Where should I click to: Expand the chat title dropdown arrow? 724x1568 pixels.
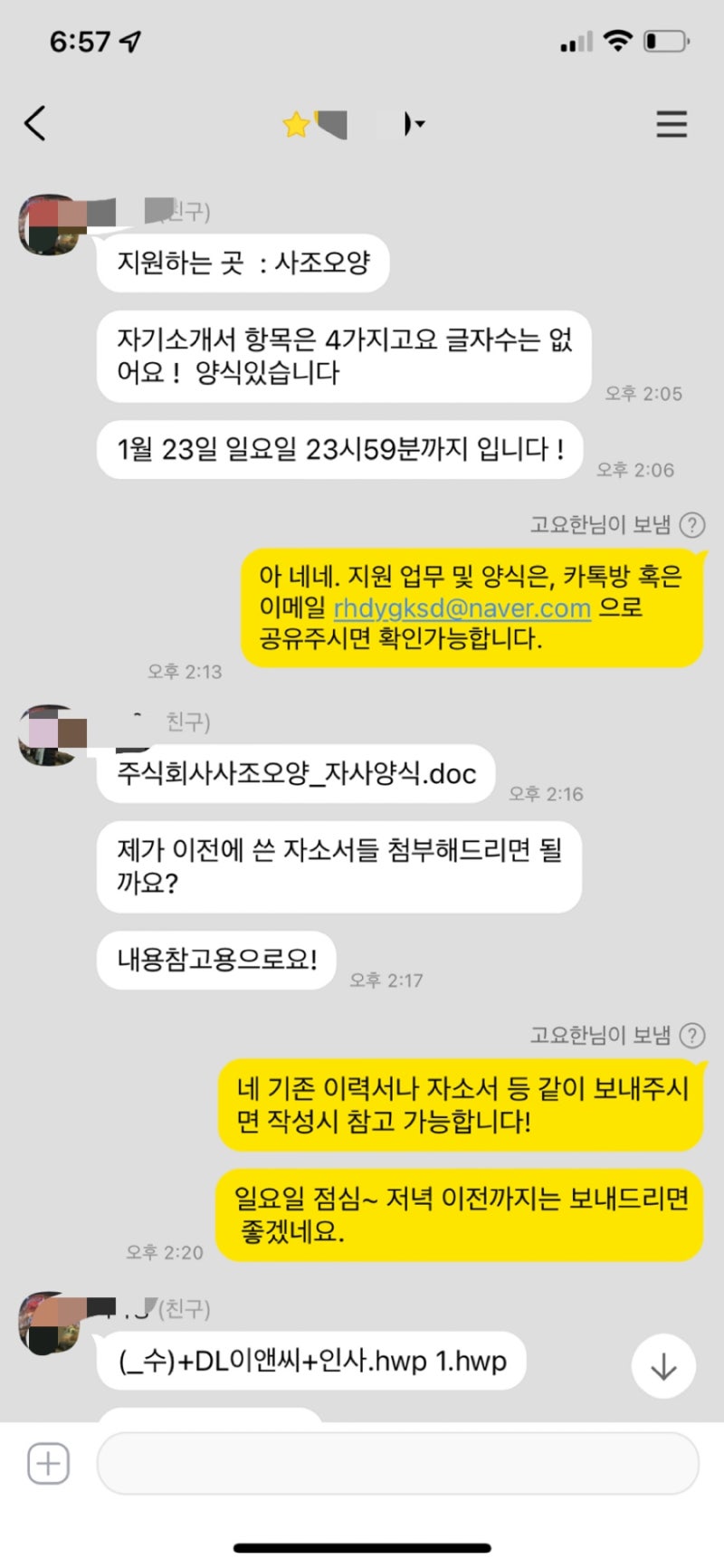pos(419,123)
